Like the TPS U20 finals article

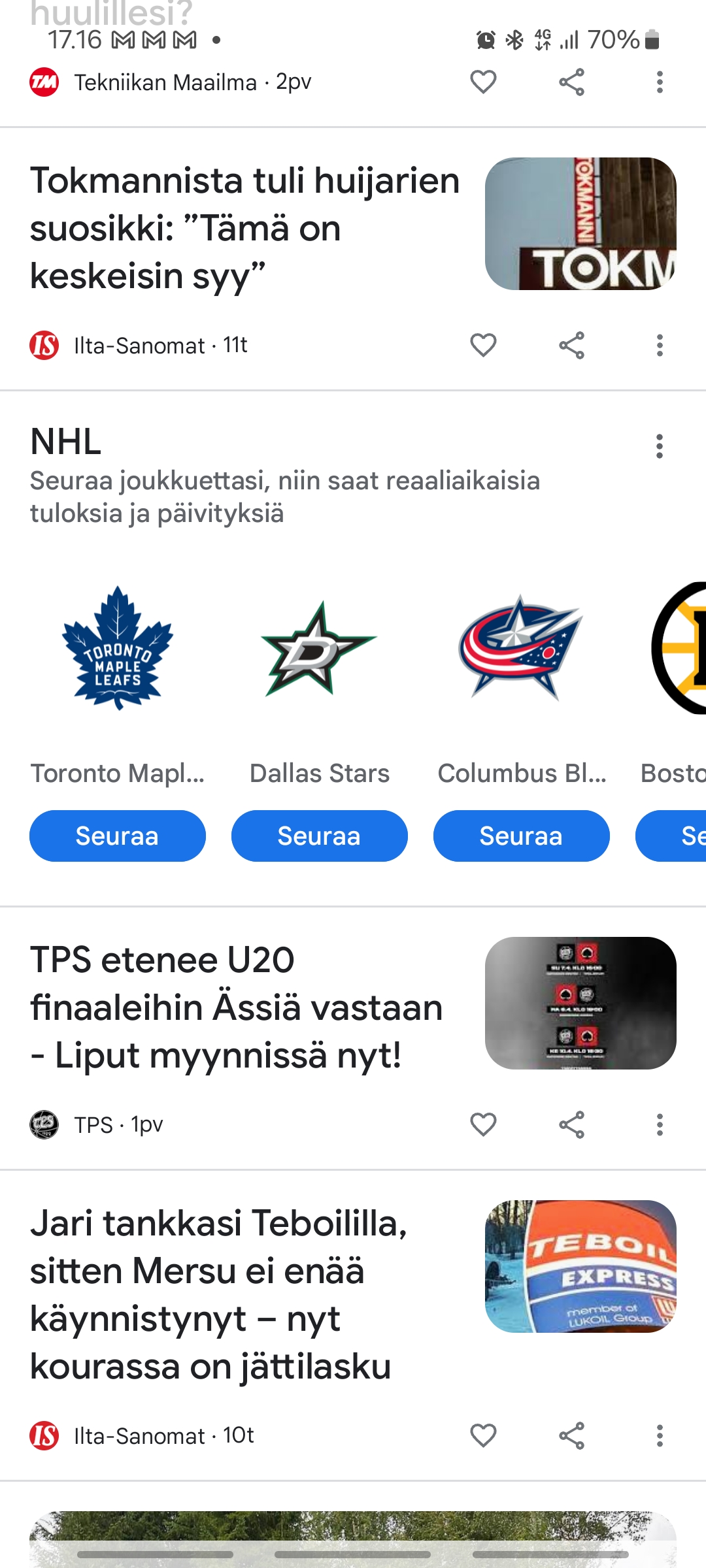tap(483, 1124)
